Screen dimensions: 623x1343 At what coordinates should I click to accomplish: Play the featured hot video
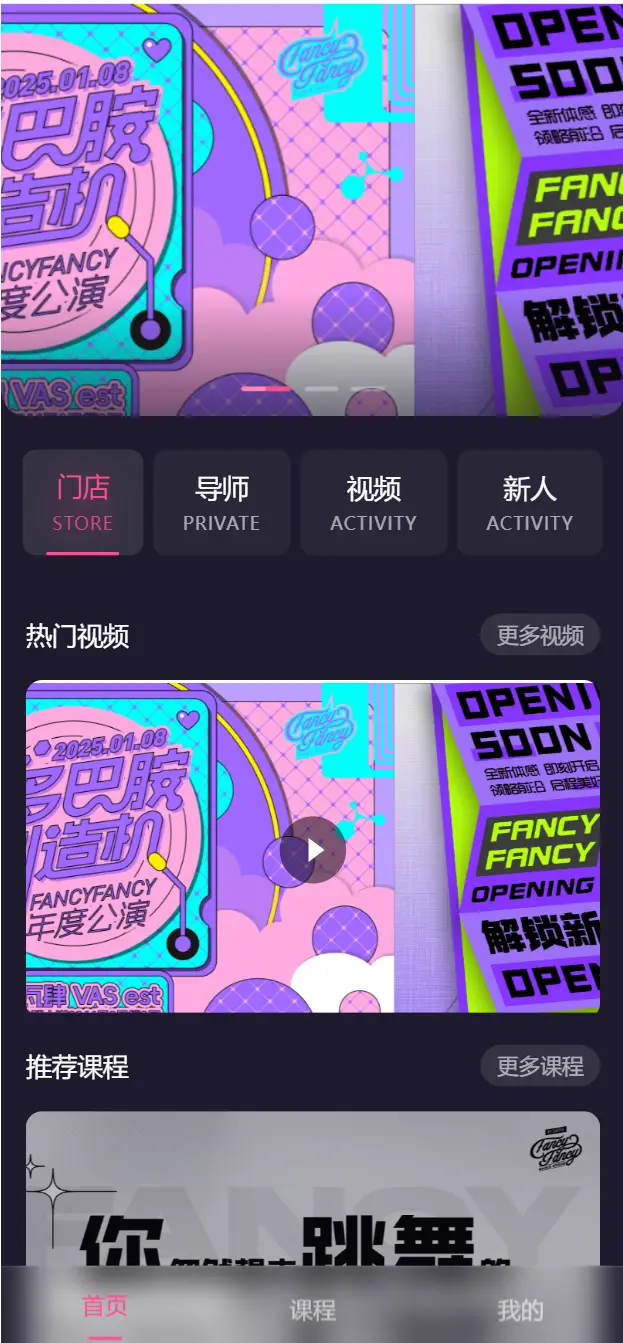(313, 849)
